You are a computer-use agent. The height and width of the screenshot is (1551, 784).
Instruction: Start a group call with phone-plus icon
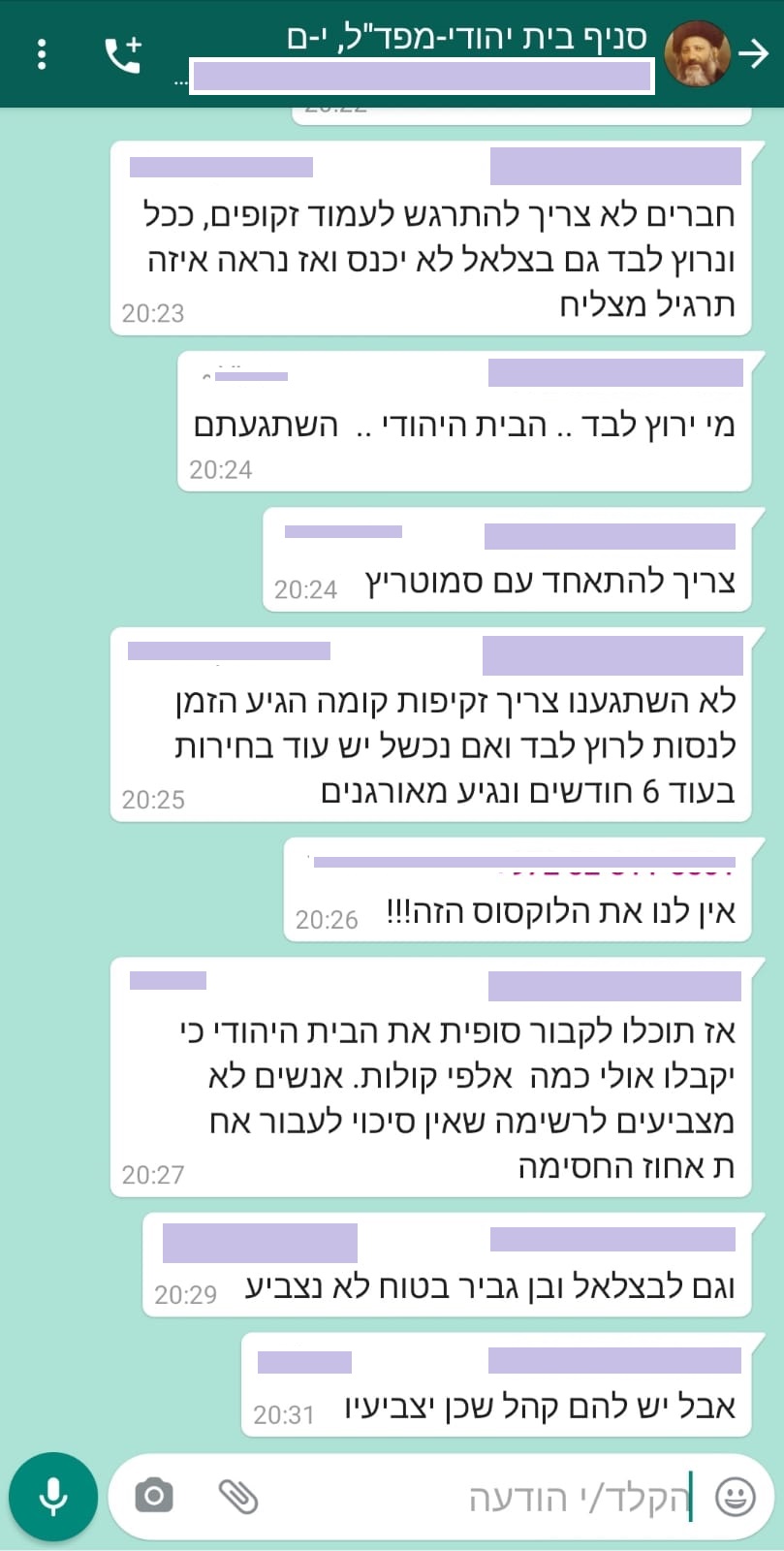pyautogui.click(x=123, y=55)
